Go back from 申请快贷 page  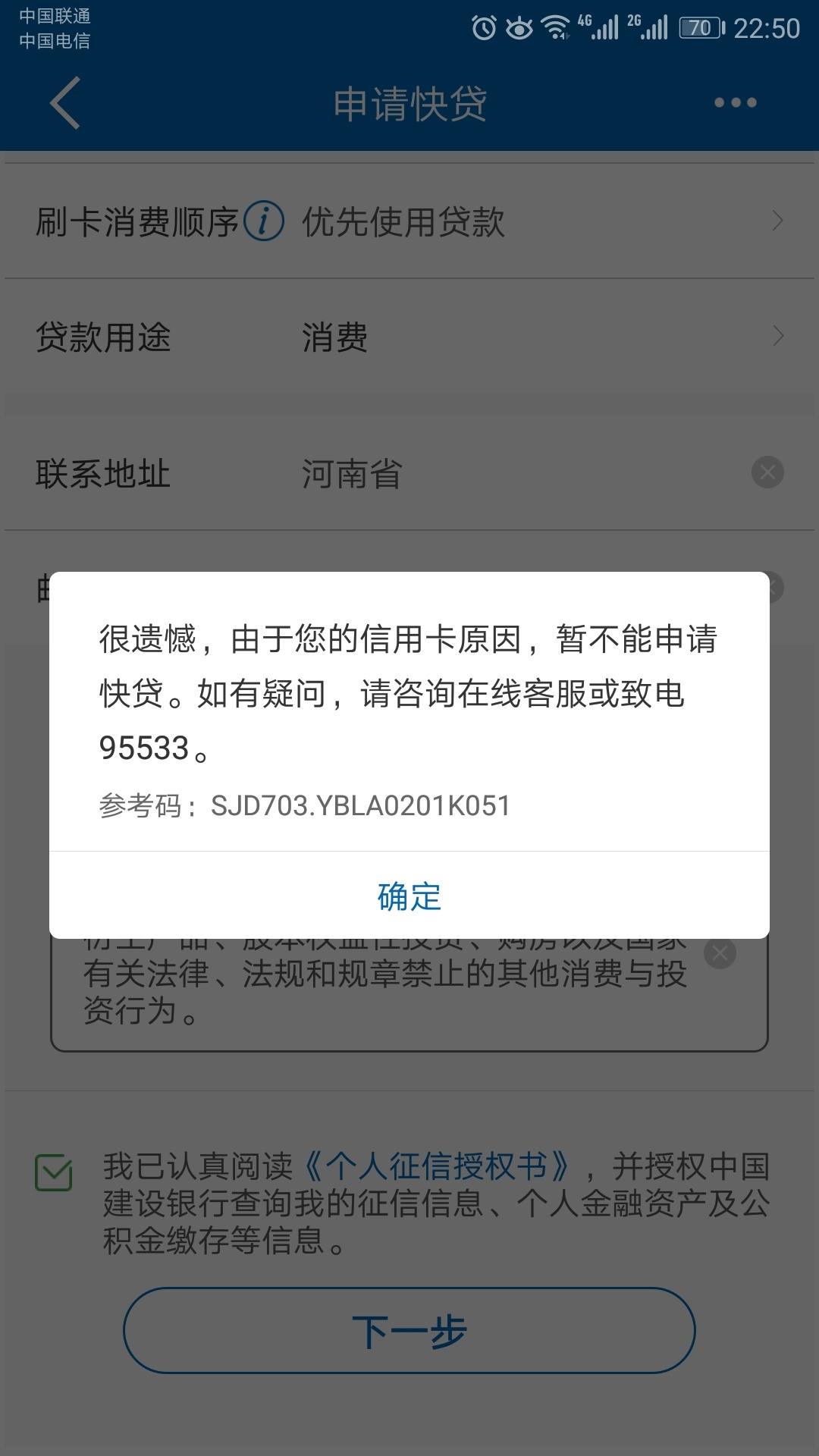65,103
